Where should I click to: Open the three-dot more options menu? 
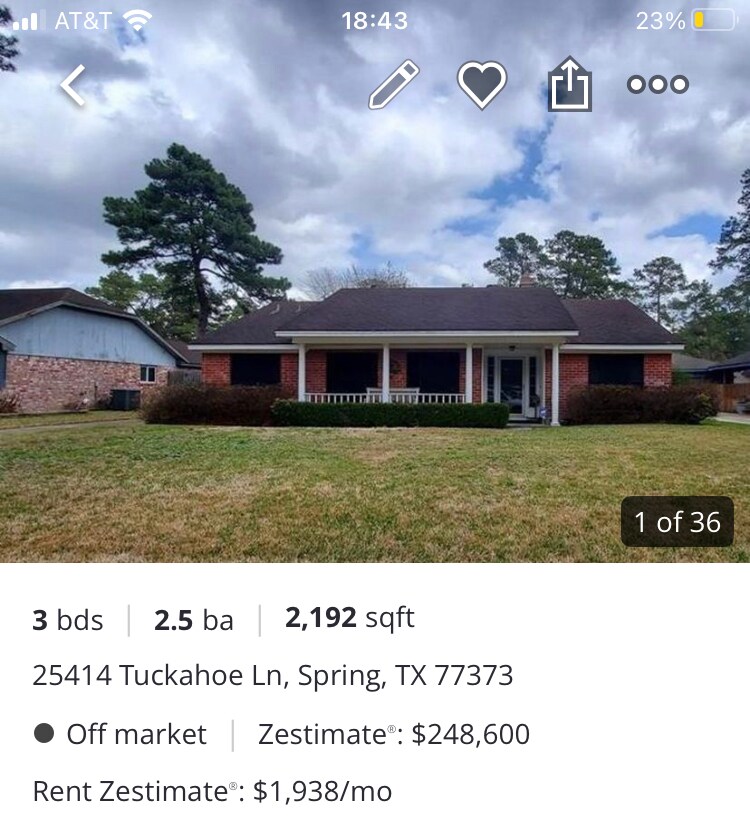pyautogui.click(x=658, y=85)
